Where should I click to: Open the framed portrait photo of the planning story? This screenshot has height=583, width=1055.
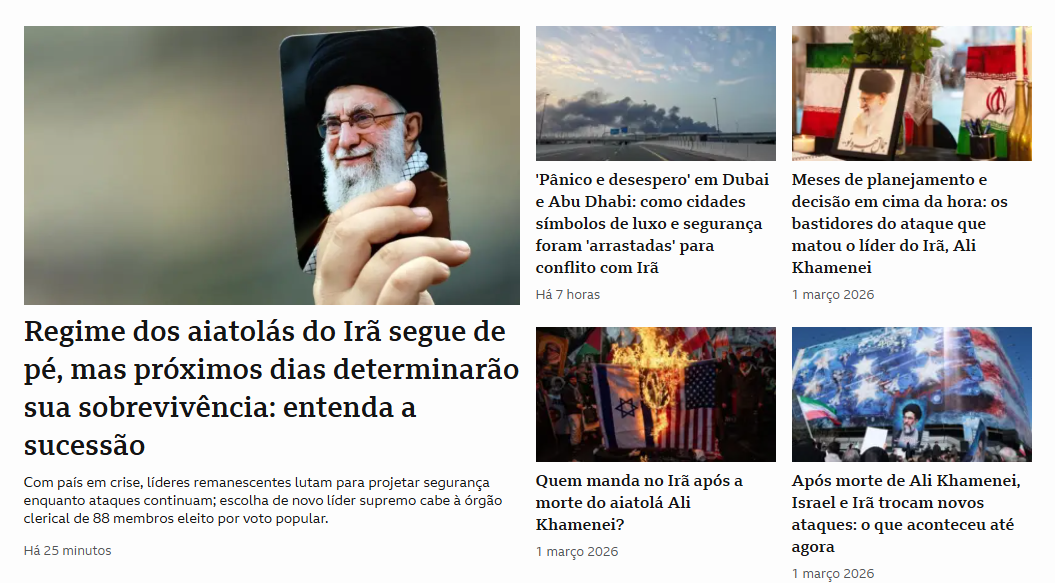(x=911, y=93)
